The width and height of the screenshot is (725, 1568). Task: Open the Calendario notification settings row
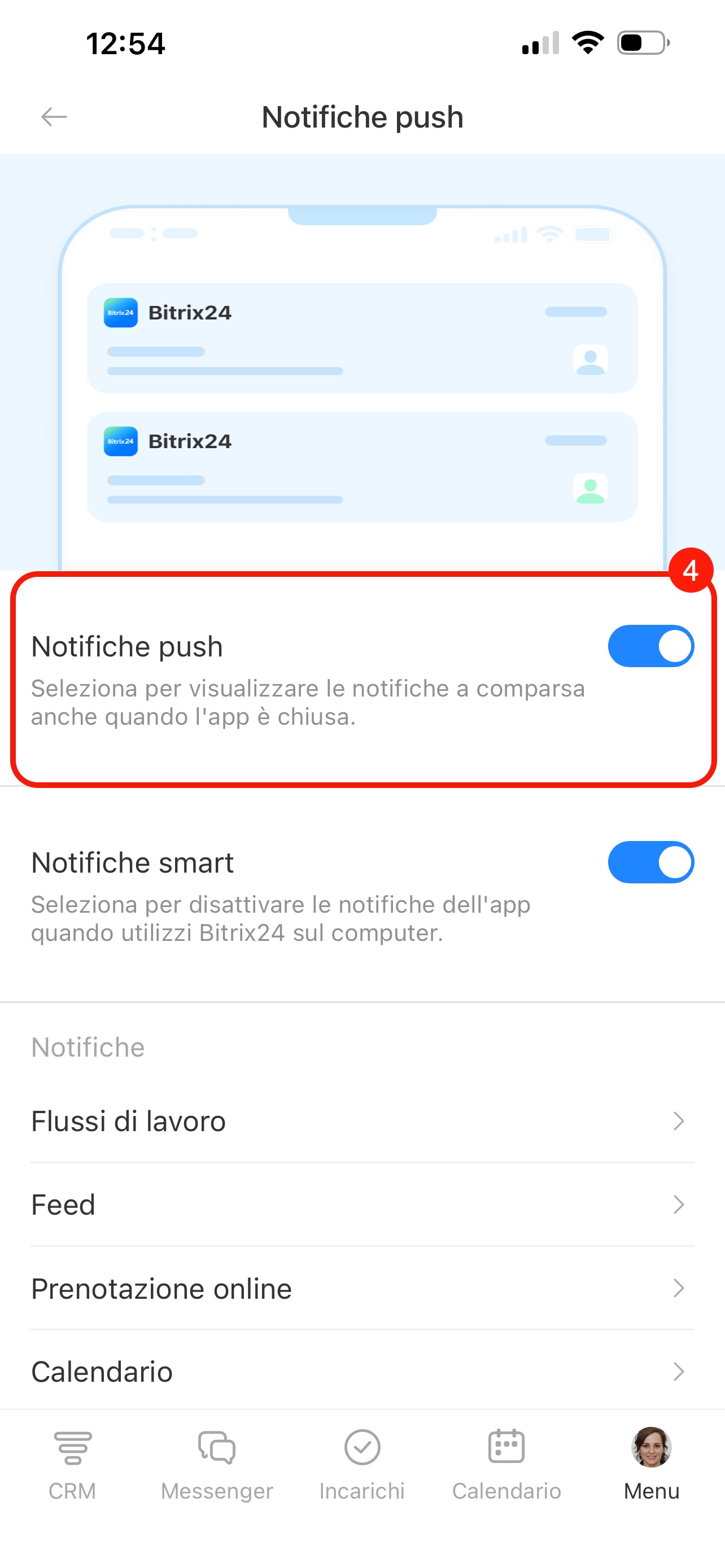[x=362, y=1371]
